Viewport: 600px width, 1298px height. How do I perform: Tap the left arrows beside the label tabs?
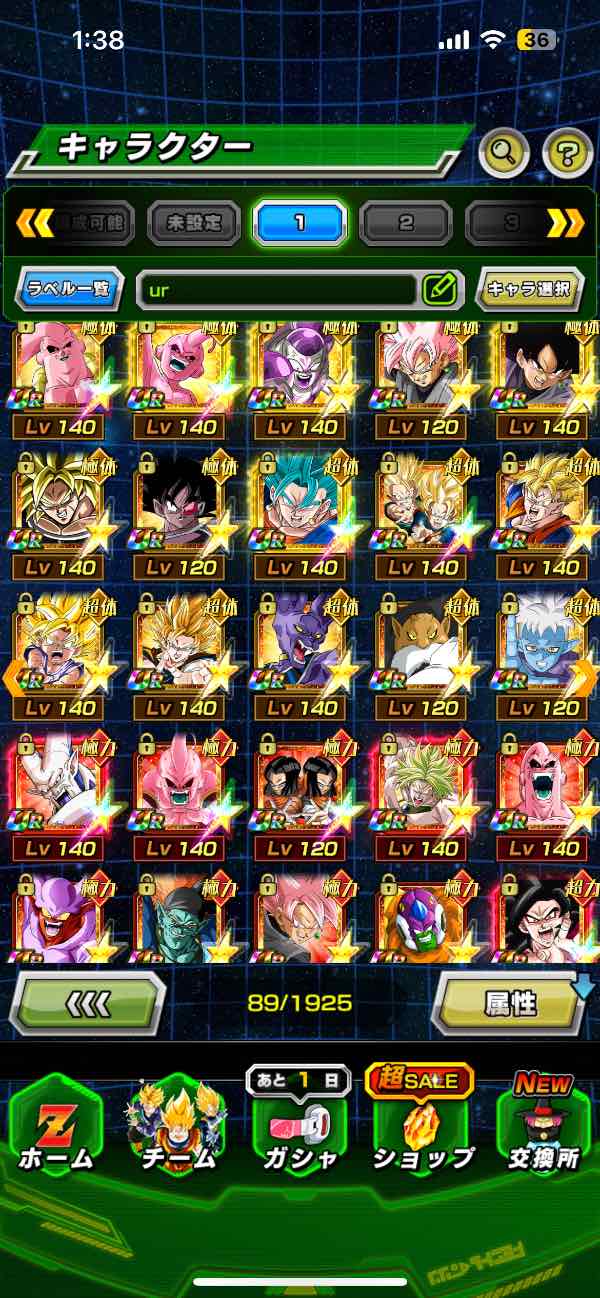point(35,223)
